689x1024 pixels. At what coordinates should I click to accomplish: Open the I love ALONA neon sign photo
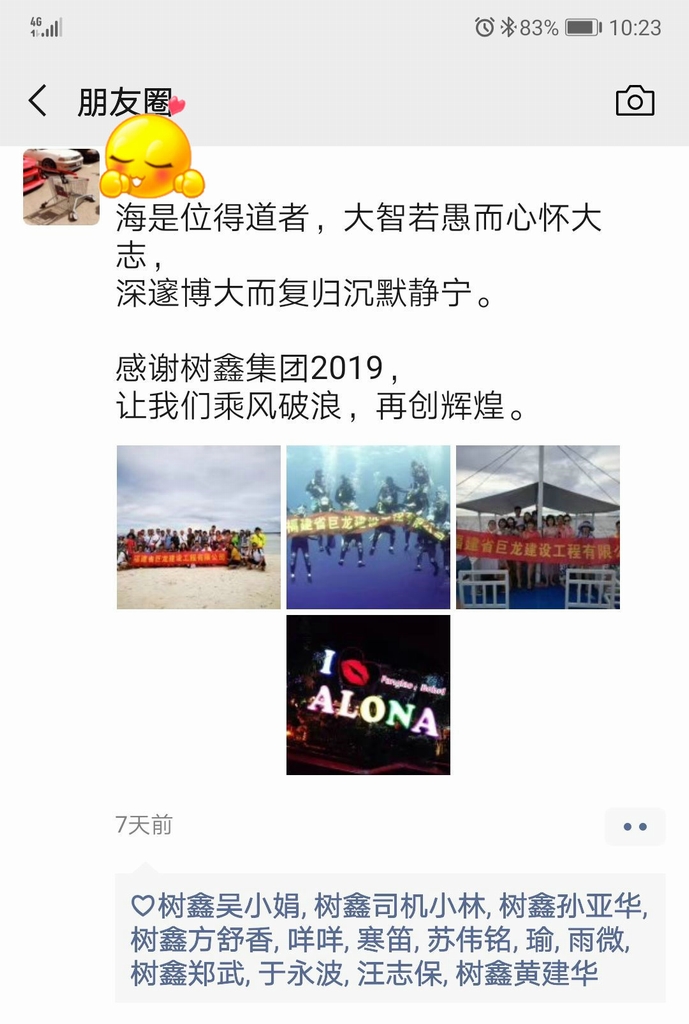pyautogui.click(x=368, y=695)
